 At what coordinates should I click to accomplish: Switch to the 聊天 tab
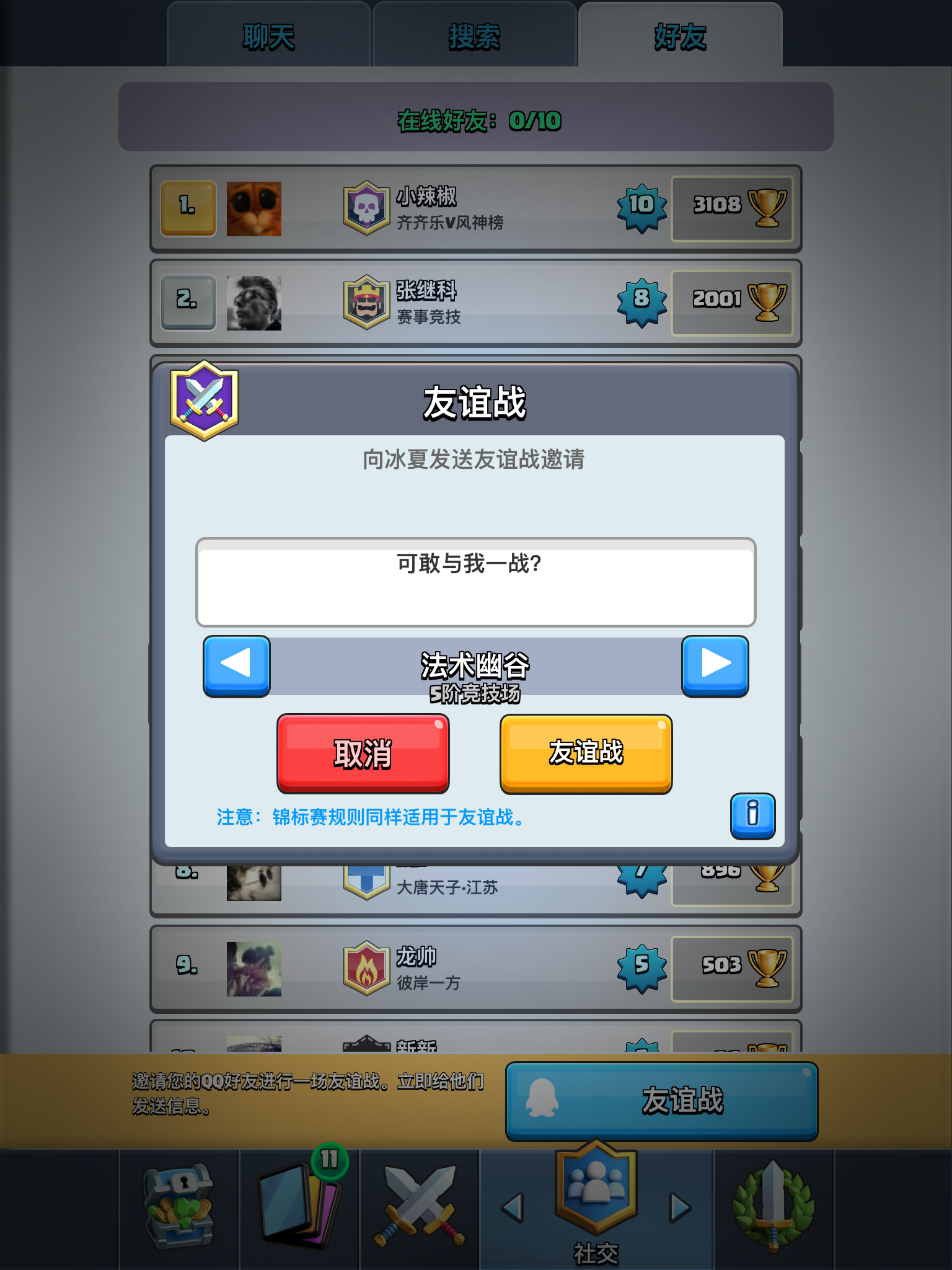[x=268, y=37]
